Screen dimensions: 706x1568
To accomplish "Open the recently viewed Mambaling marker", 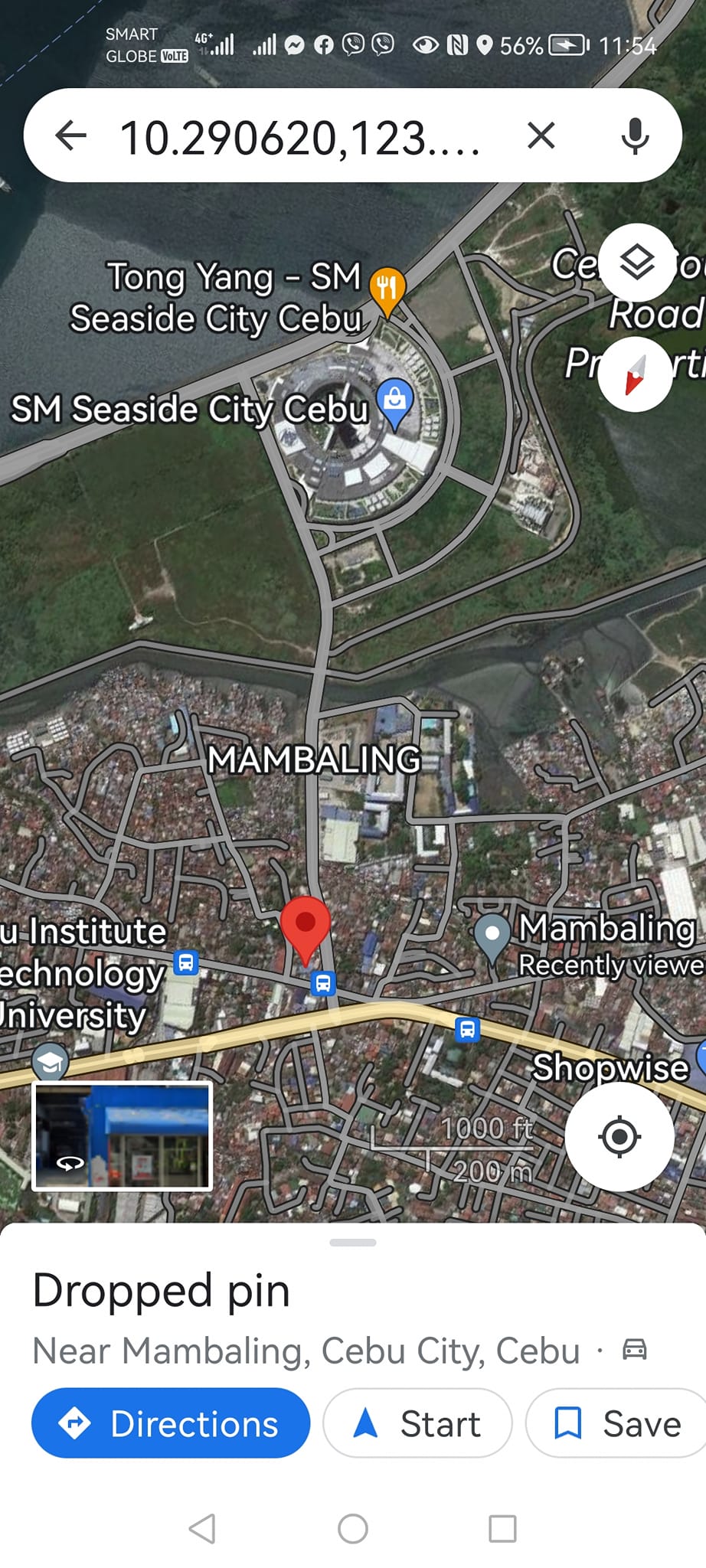I will pyautogui.click(x=492, y=936).
